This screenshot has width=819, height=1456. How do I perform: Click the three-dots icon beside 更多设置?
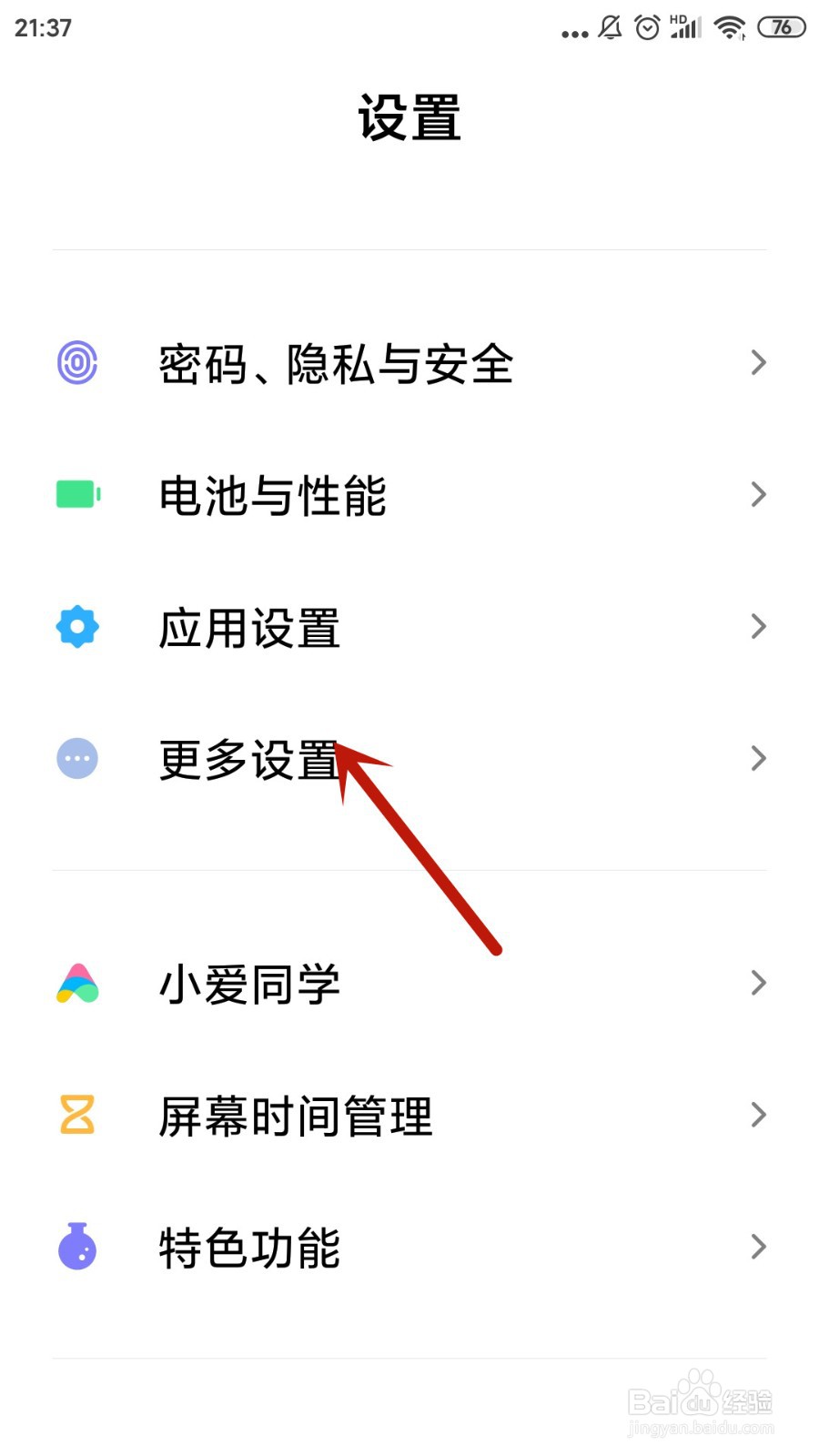click(x=77, y=758)
